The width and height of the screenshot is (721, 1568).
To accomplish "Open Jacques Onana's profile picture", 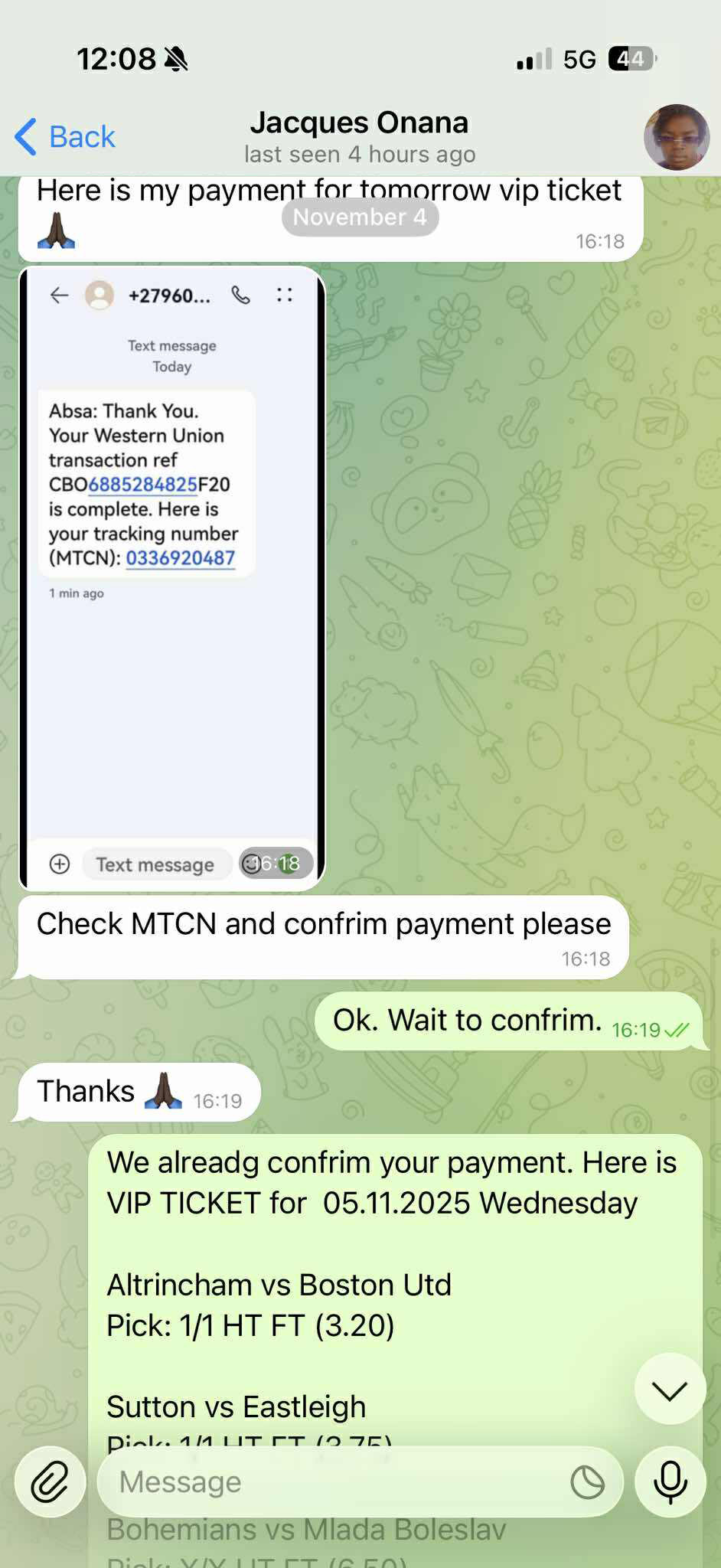I will tap(676, 138).
